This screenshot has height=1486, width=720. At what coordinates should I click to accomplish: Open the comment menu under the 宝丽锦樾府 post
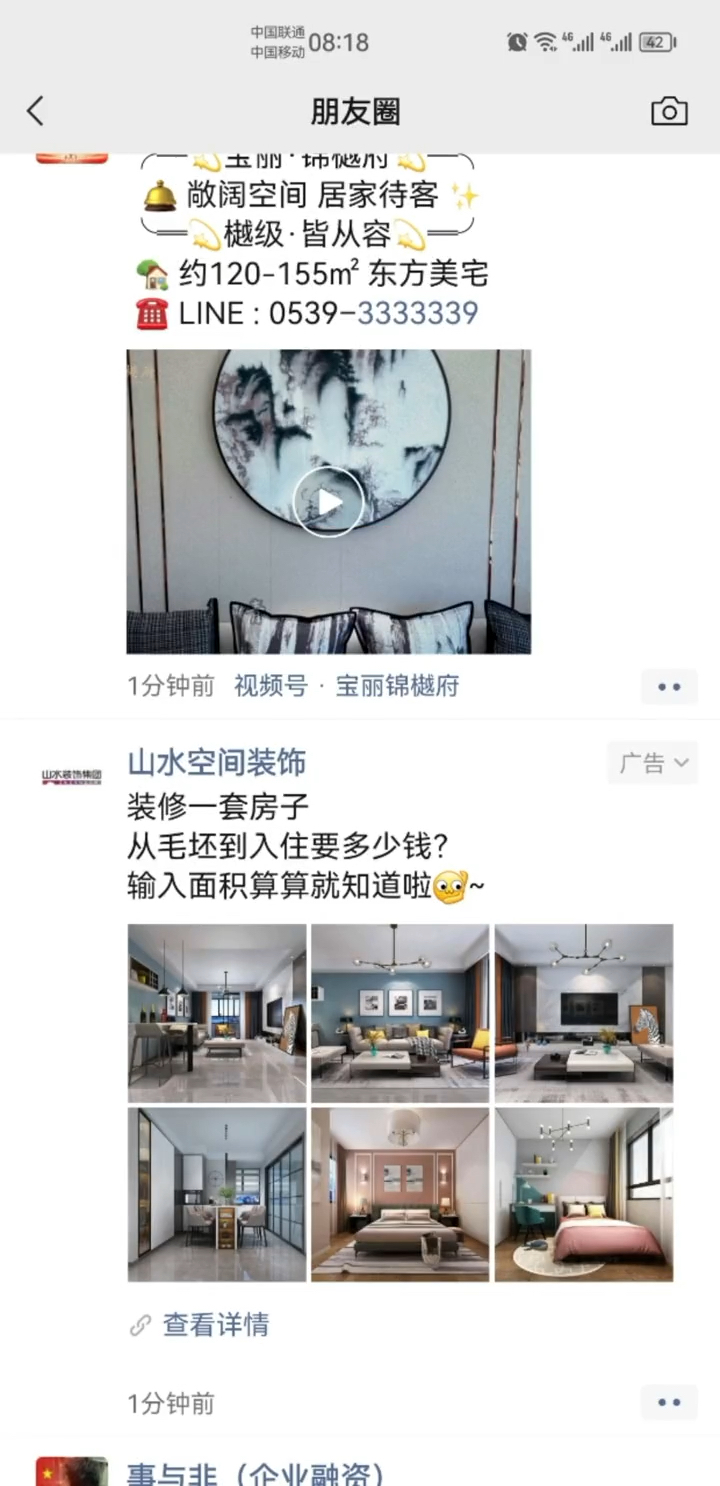pos(669,687)
